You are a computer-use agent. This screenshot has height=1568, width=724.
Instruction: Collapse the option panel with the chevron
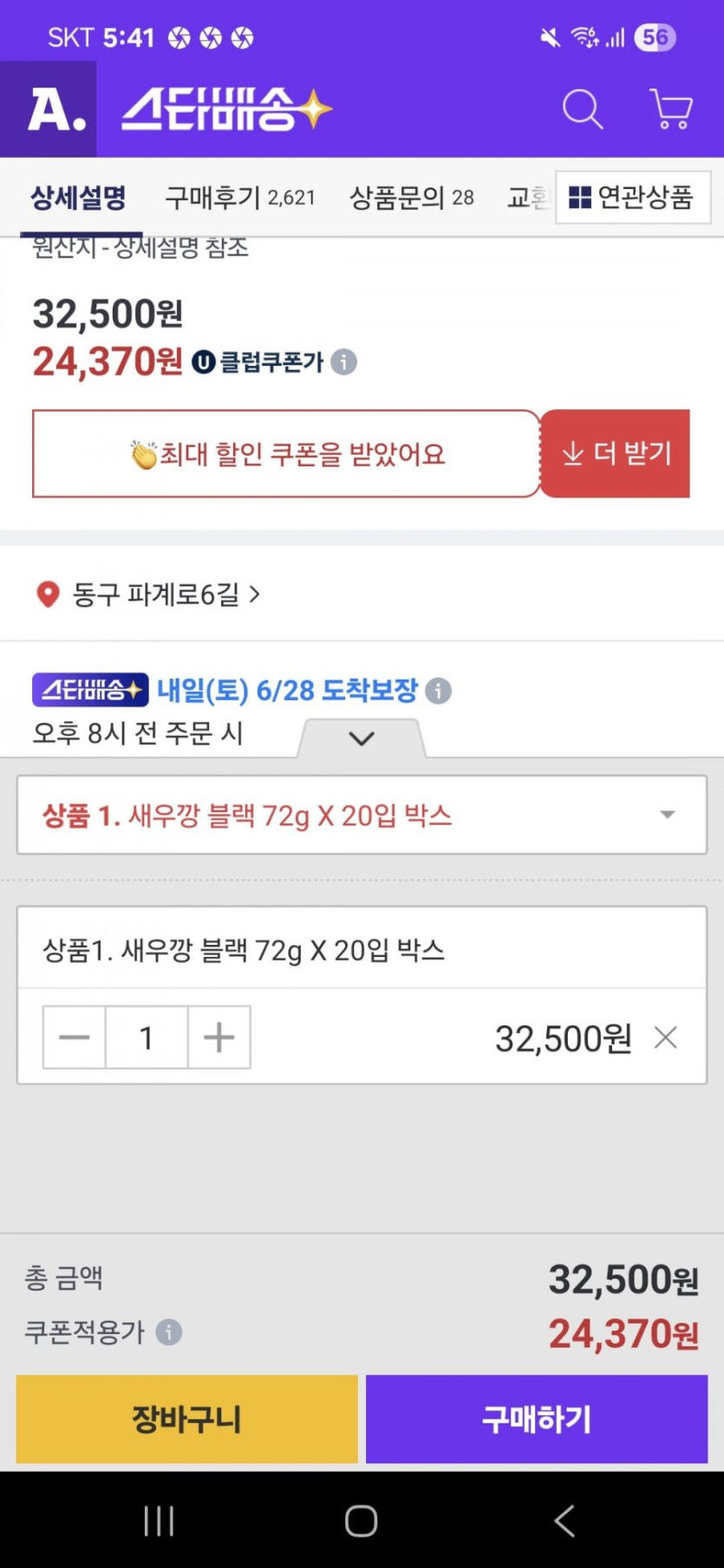(x=362, y=738)
